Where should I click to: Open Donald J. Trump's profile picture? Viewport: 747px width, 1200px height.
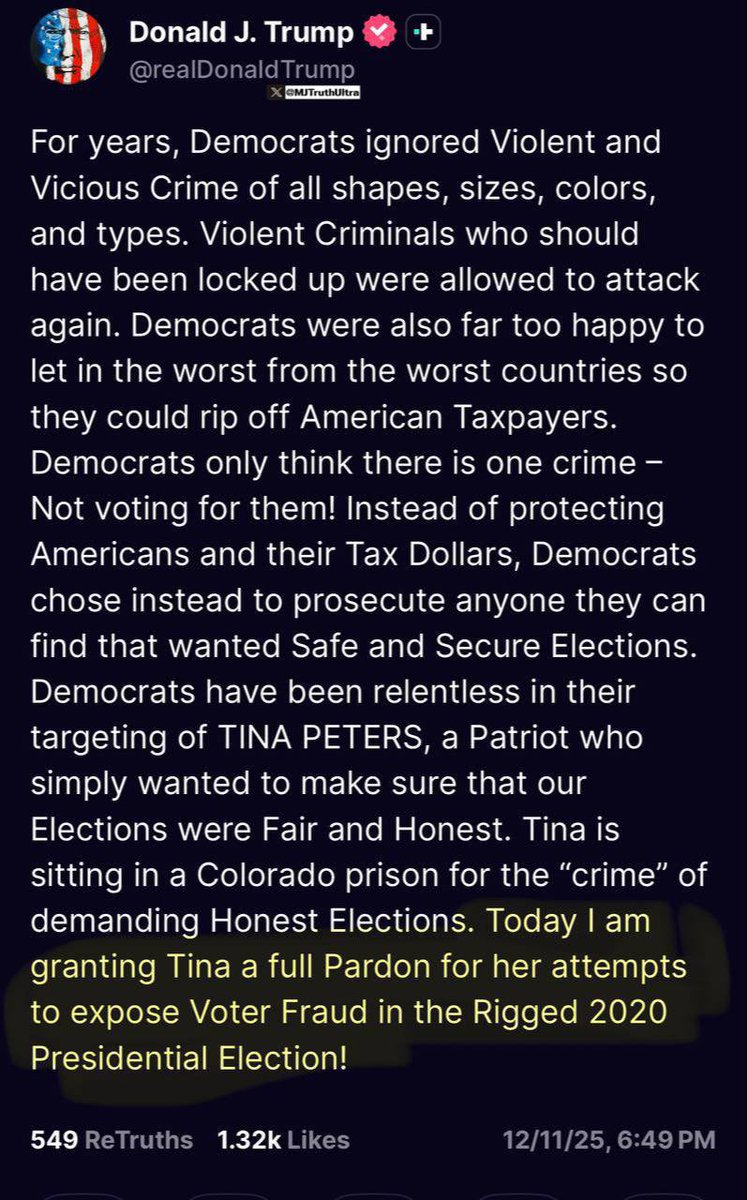67,49
